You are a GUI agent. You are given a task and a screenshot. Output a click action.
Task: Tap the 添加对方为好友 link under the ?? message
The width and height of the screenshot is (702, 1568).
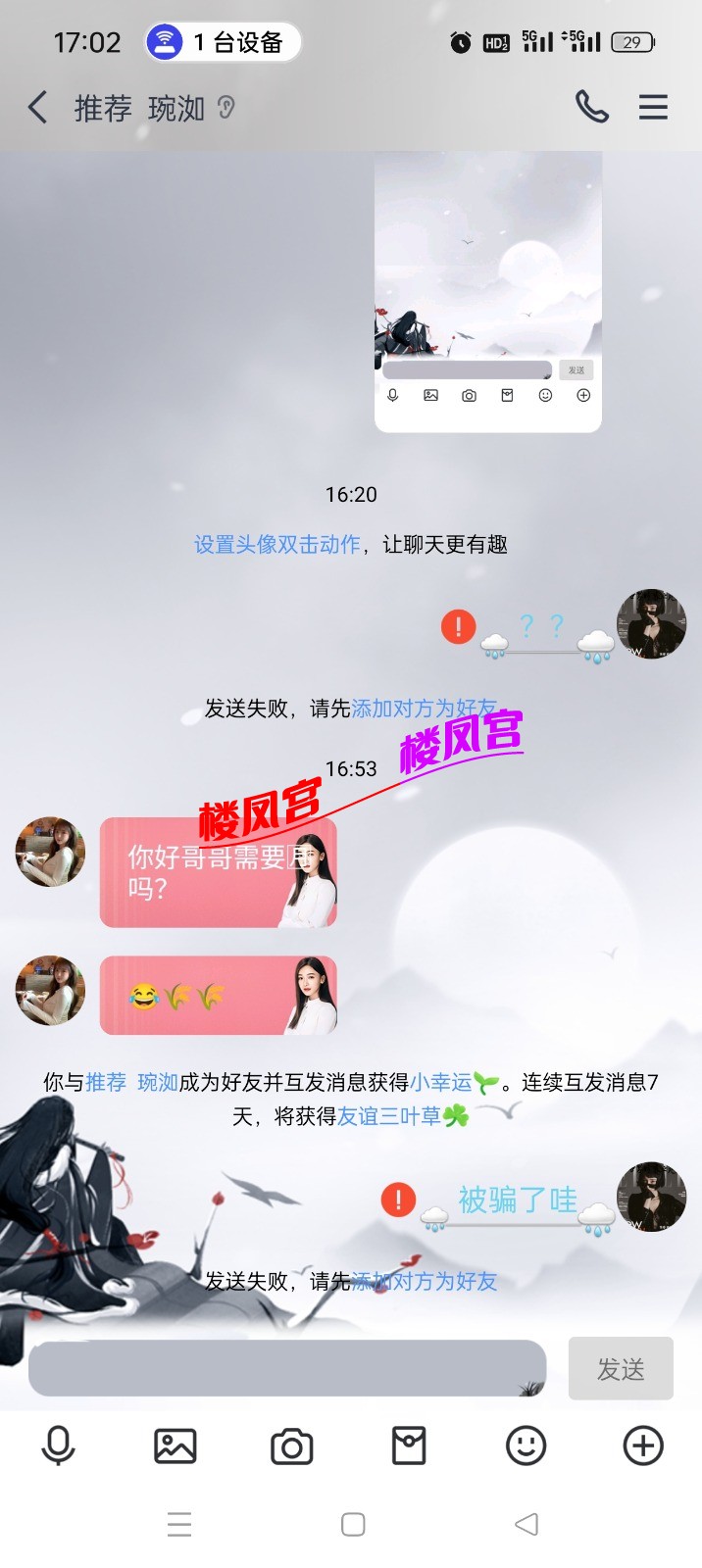point(424,709)
